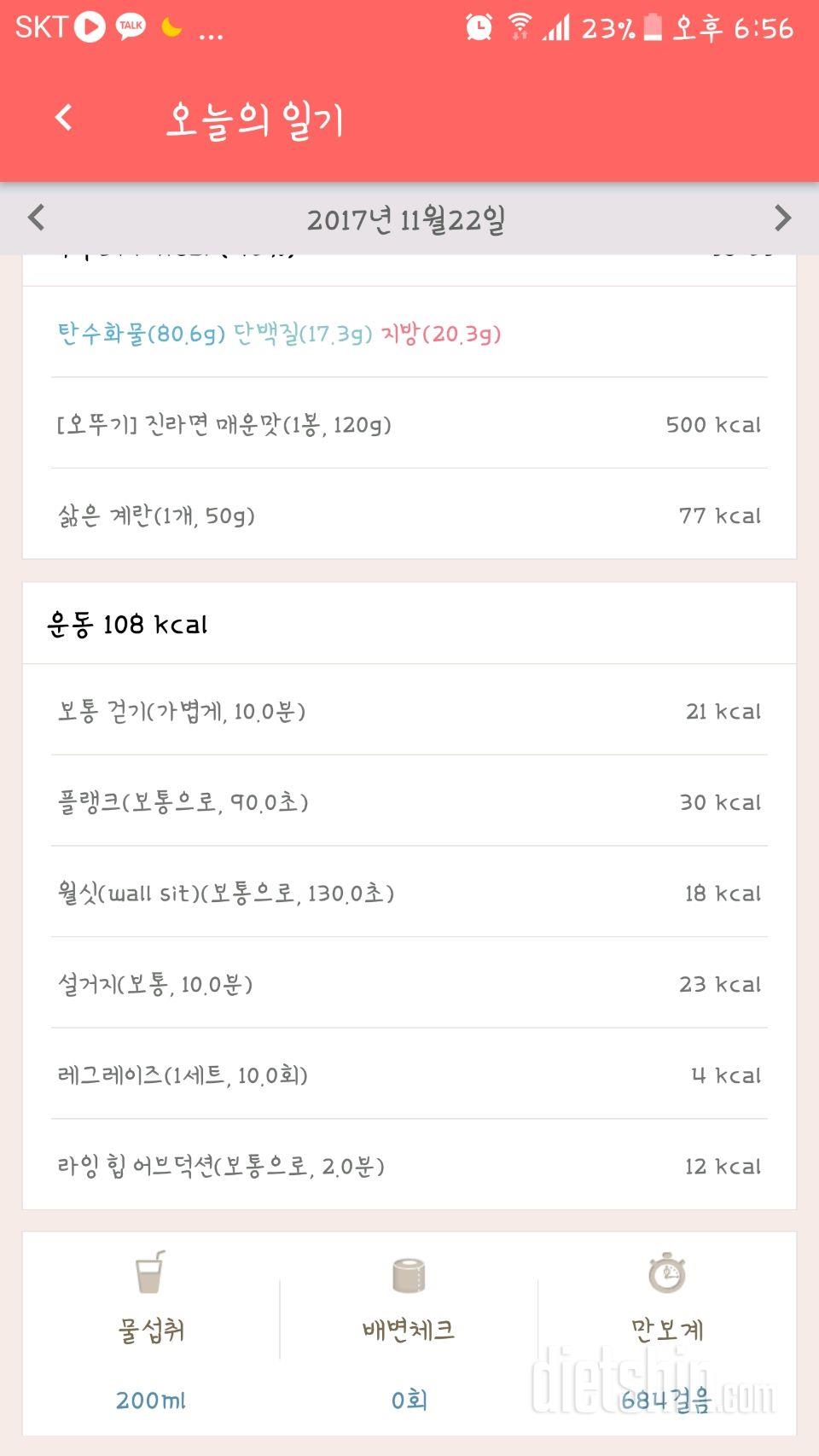The height and width of the screenshot is (1456, 819).
Task: Open the 라잉 힙 어브덕션 entry
Action: (x=409, y=1166)
